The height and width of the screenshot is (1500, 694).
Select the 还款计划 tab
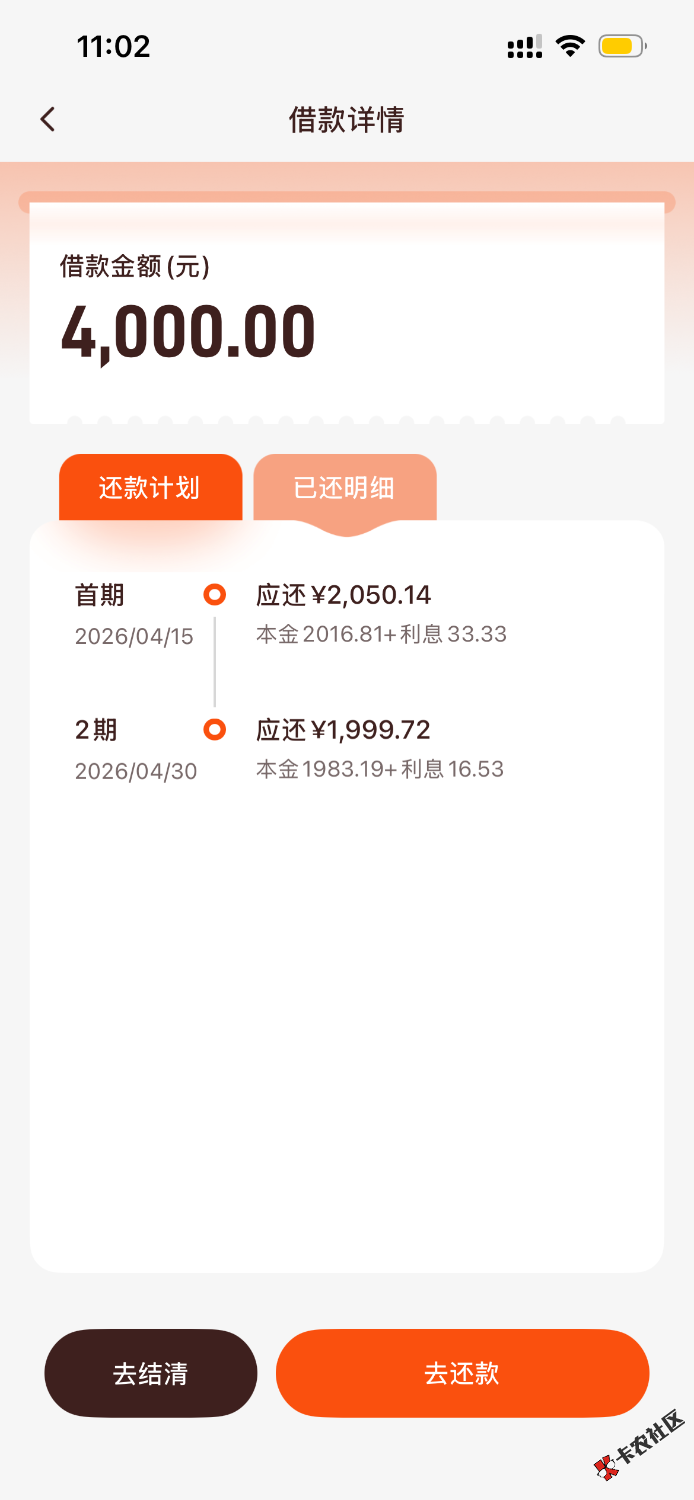150,488
